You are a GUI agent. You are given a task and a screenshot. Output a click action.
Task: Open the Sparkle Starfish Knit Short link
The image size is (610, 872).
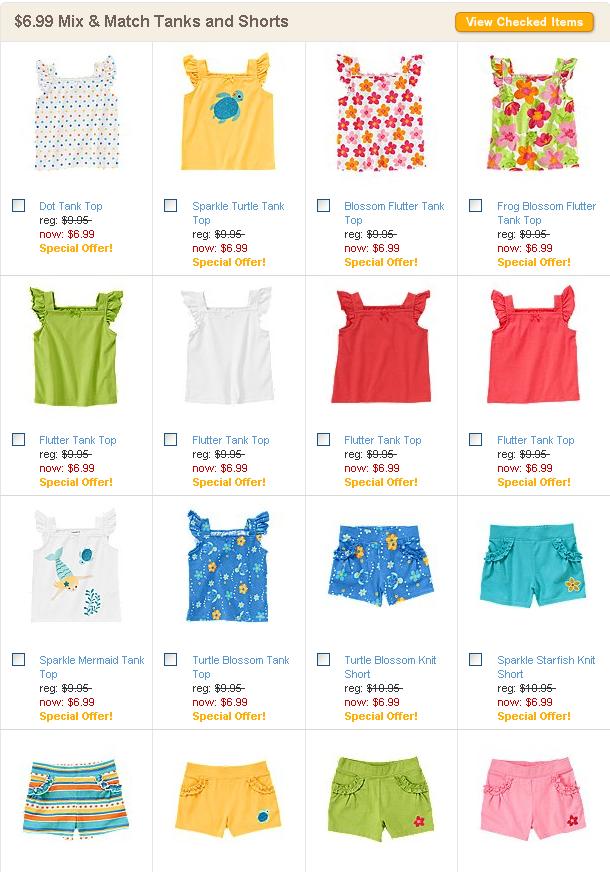[546, 660]
